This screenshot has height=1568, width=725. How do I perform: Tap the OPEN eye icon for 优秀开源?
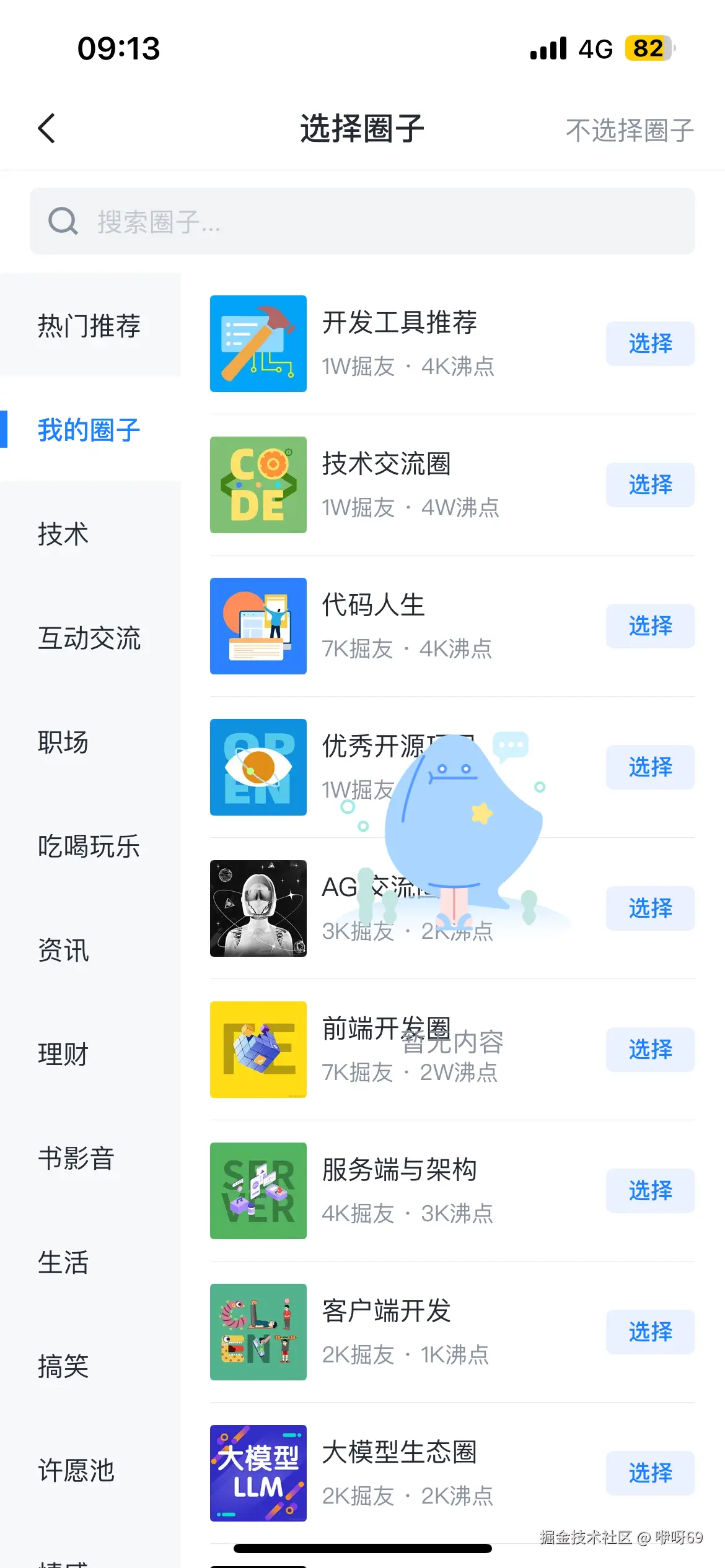pos(258,767)
